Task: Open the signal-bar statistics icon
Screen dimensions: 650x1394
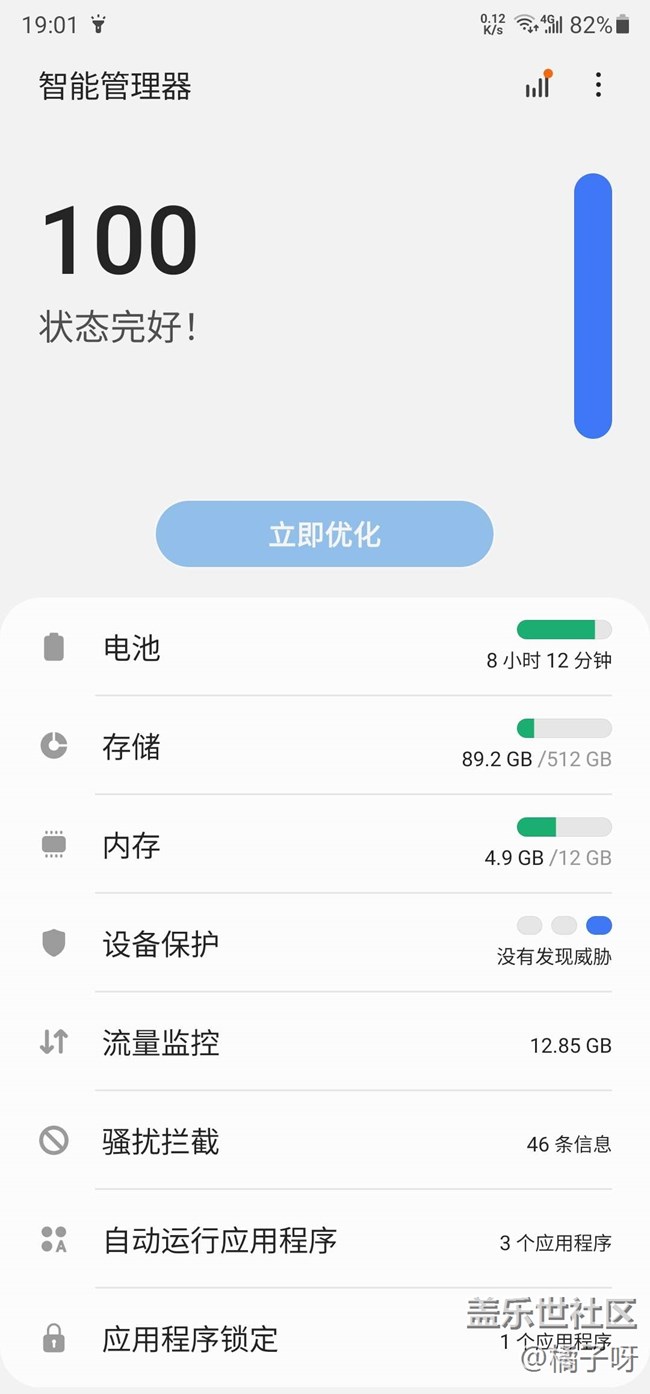Action: [x=538, y=85]
